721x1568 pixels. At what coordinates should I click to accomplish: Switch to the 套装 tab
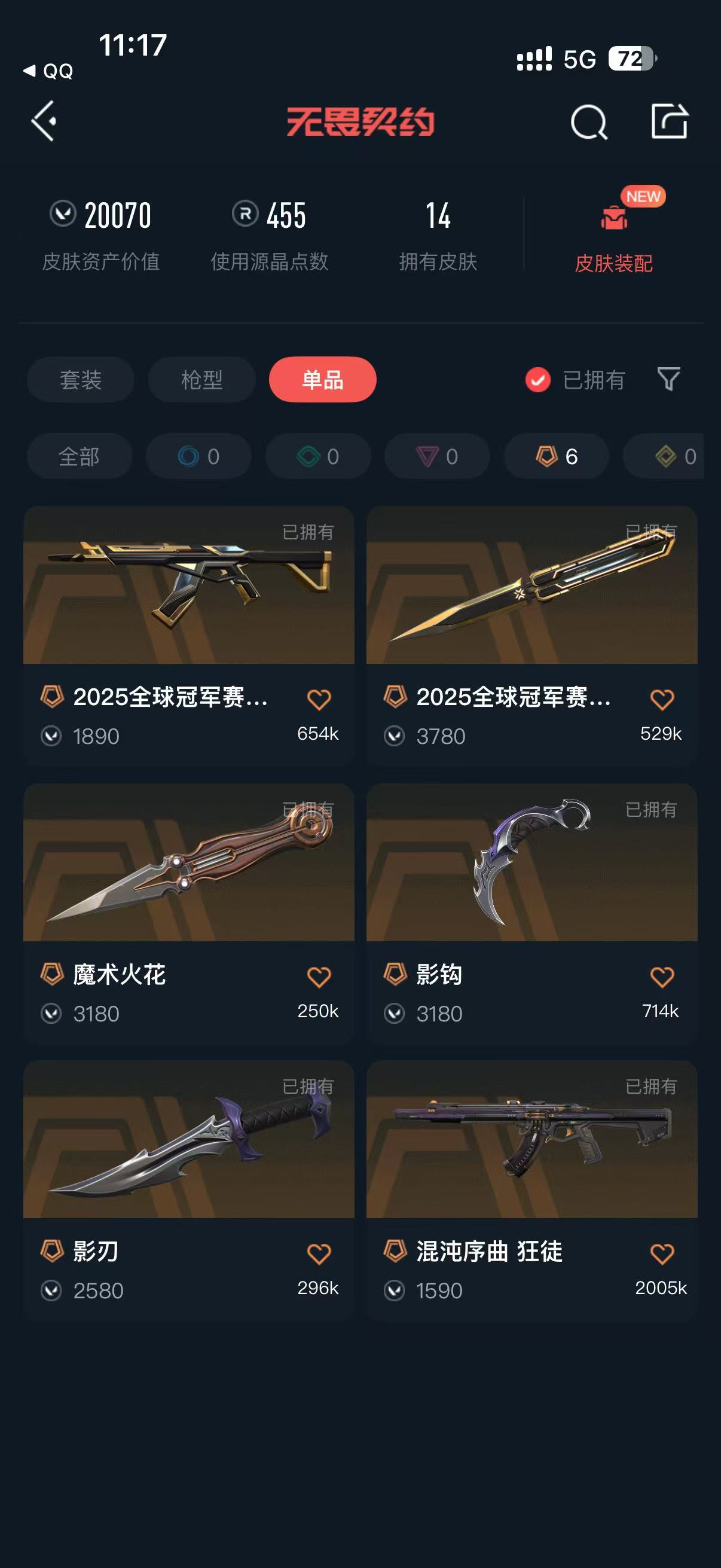(80, 380)
